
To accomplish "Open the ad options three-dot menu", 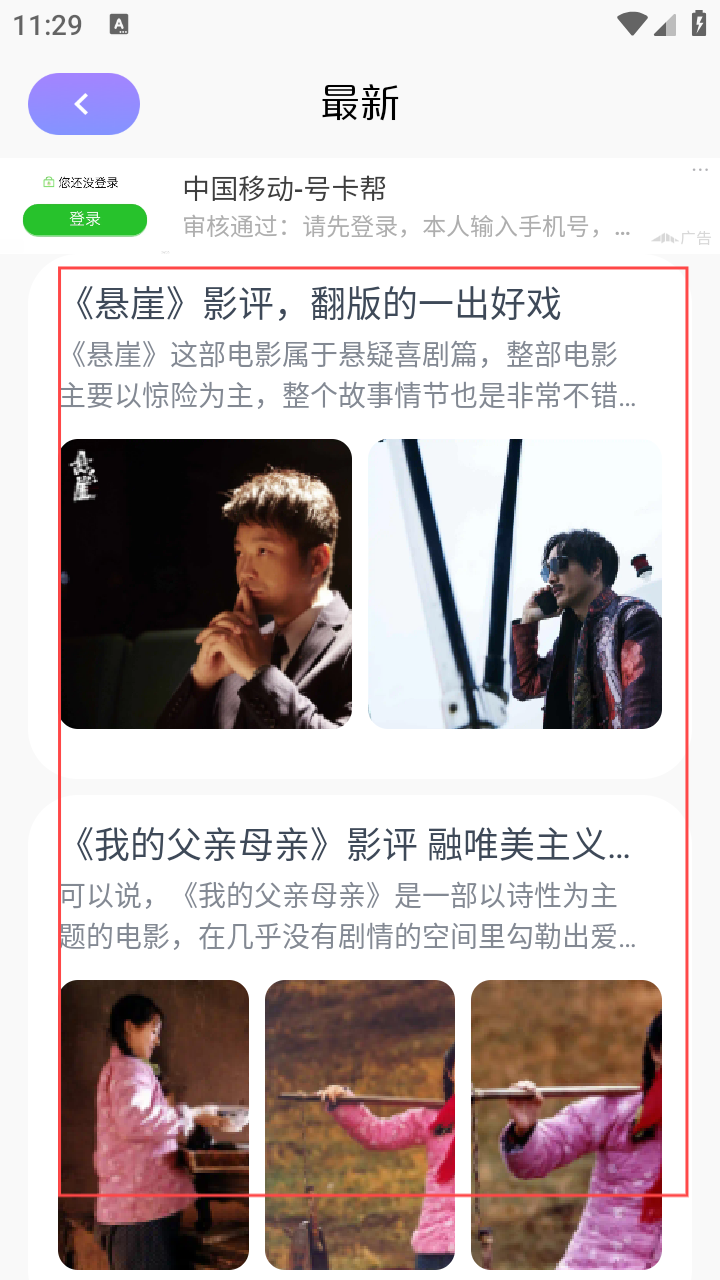I will 700,170.
